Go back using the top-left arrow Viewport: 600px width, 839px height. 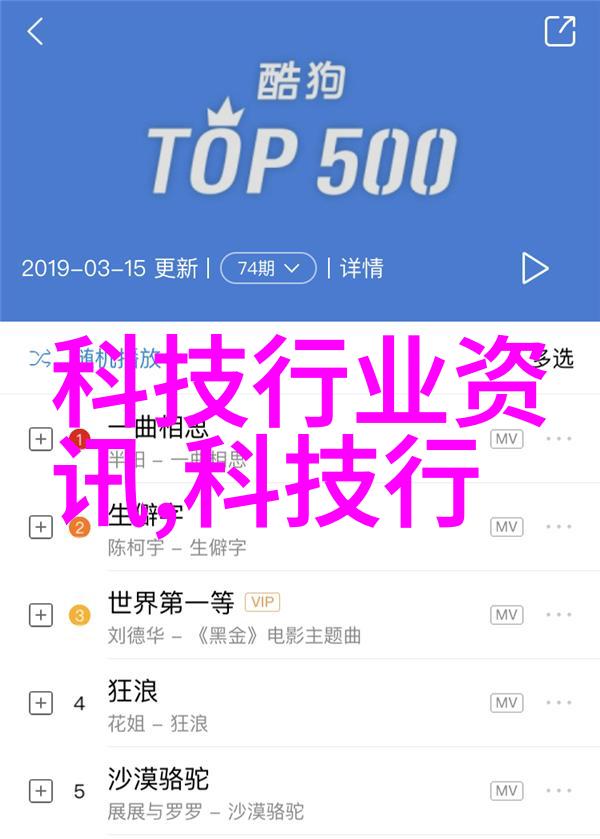(x=36, y=32)
